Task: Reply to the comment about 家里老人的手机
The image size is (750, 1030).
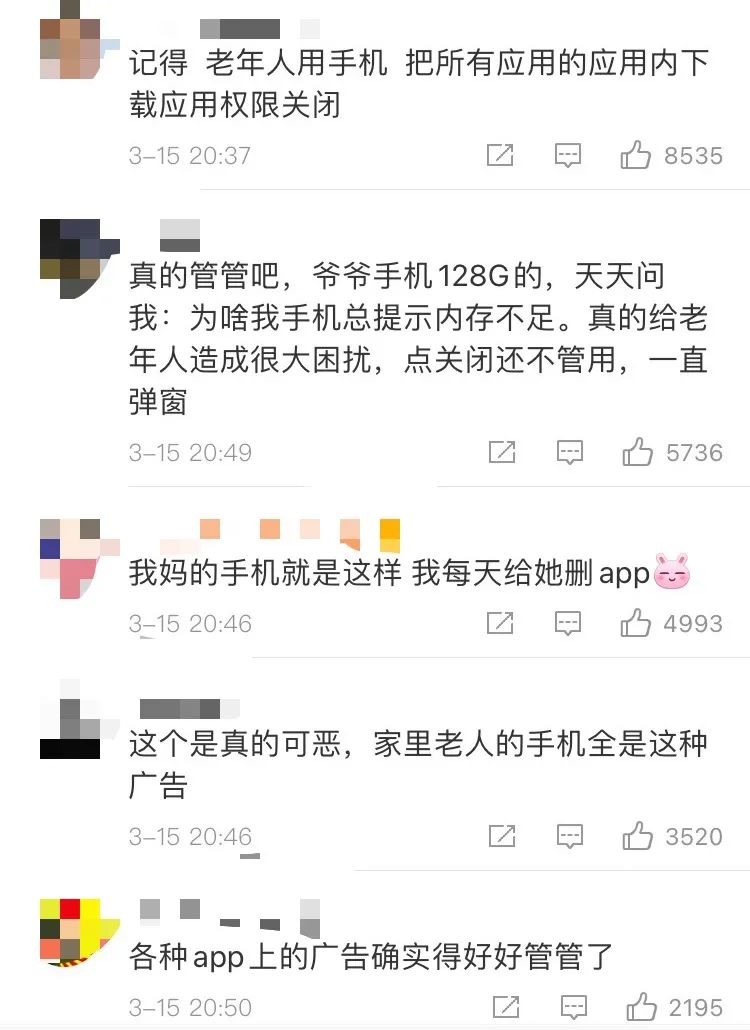Action: click(x=569, y=836)
